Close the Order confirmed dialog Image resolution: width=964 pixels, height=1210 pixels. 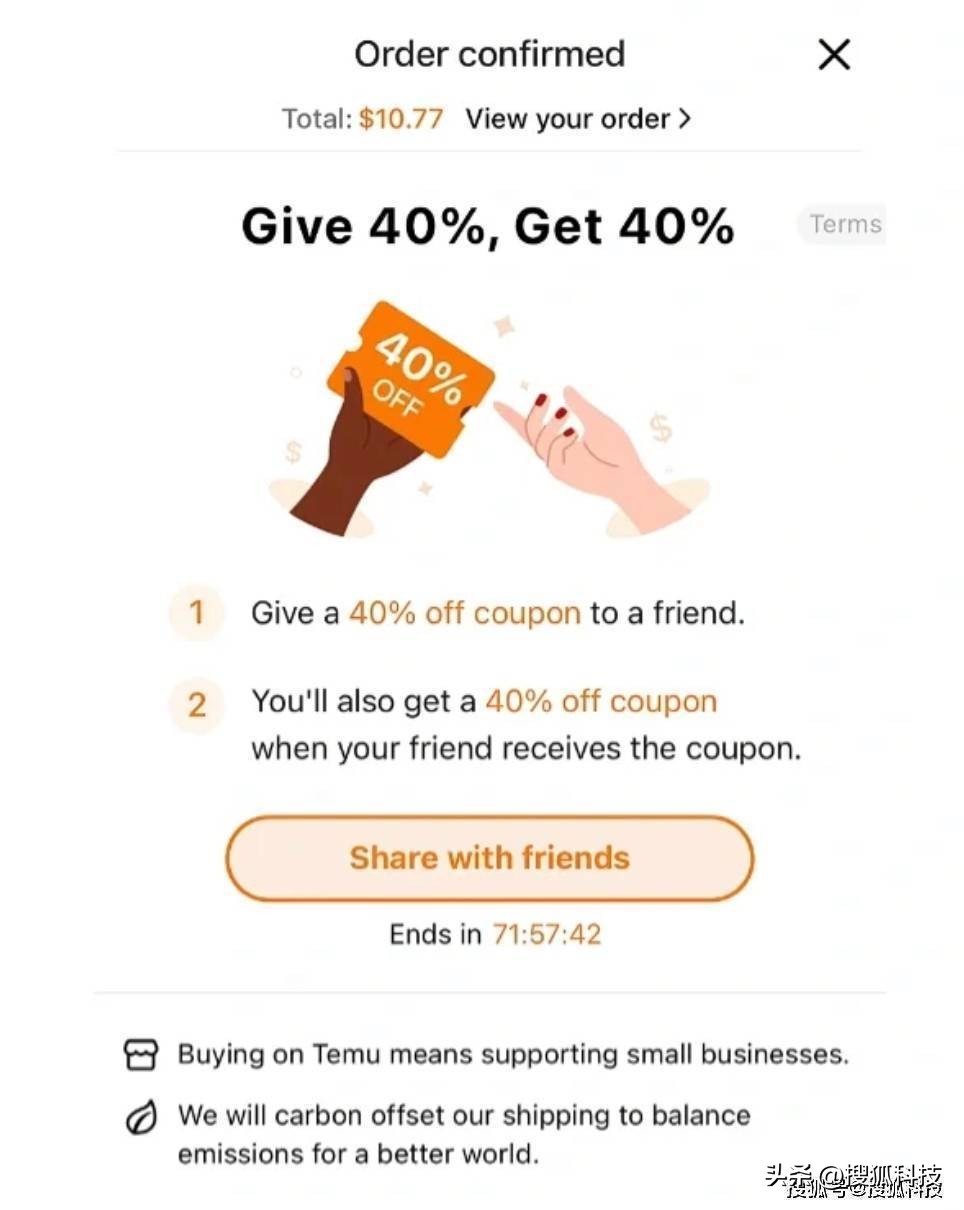(833, 55)
